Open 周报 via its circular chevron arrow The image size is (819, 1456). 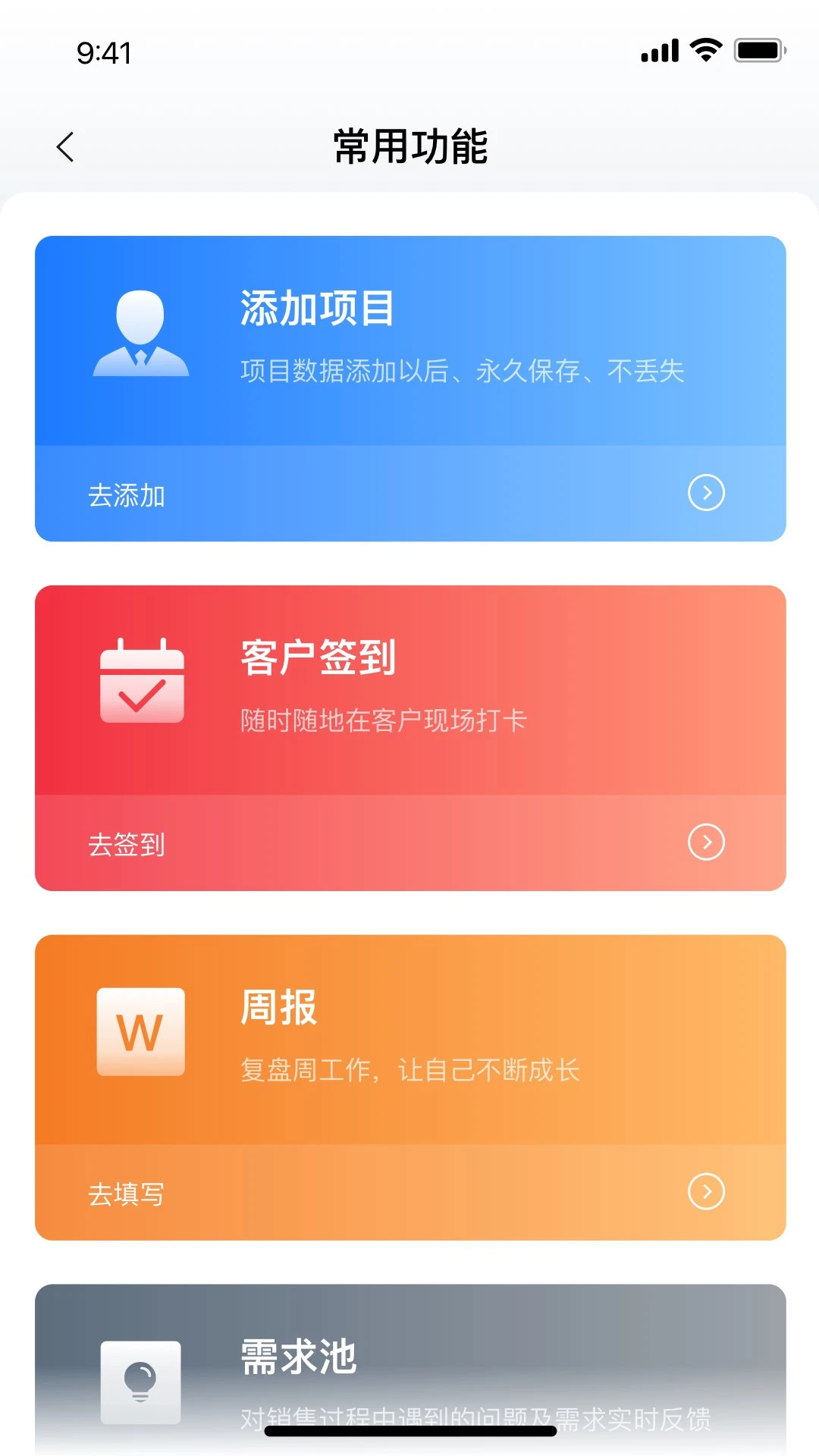pos(705,1191)
